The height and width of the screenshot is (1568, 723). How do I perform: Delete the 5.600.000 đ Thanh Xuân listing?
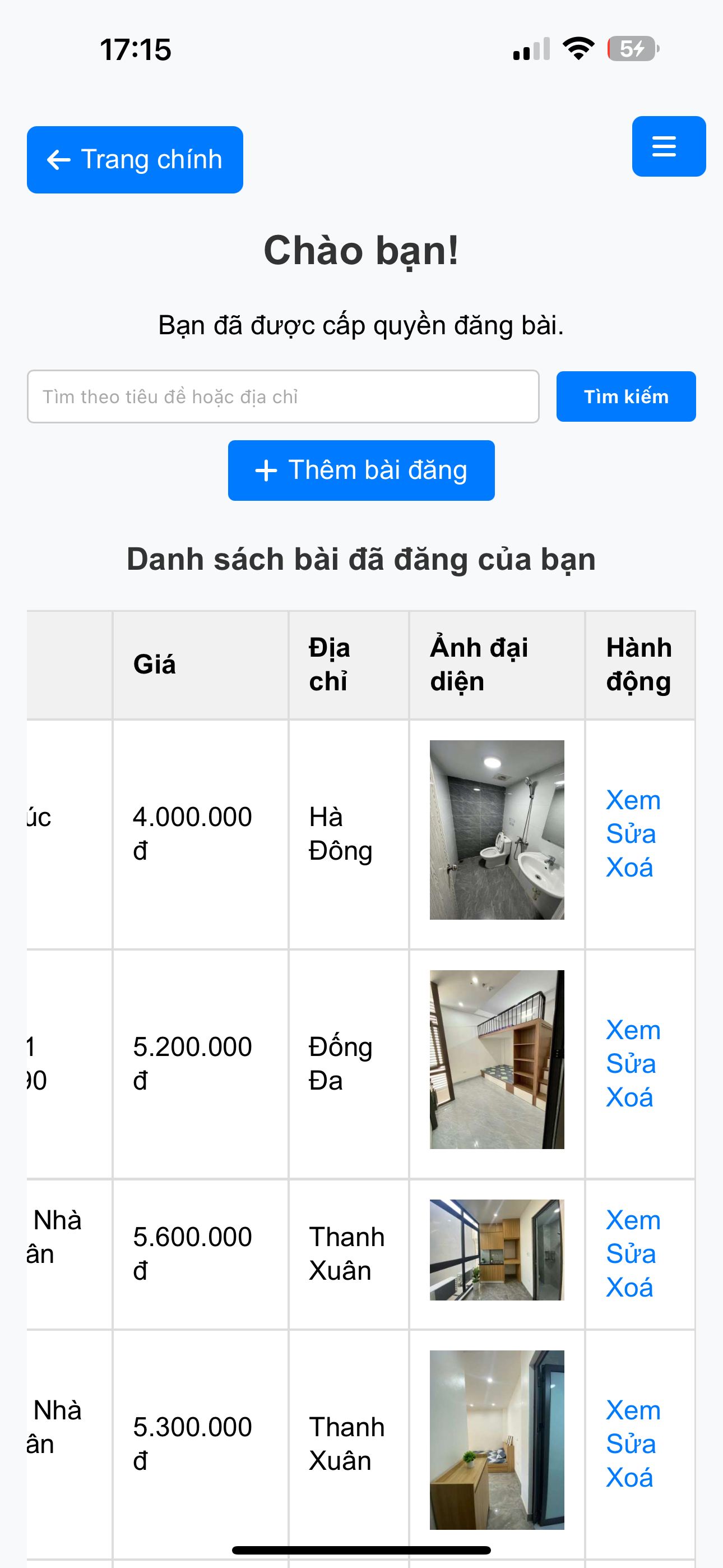629,1288
